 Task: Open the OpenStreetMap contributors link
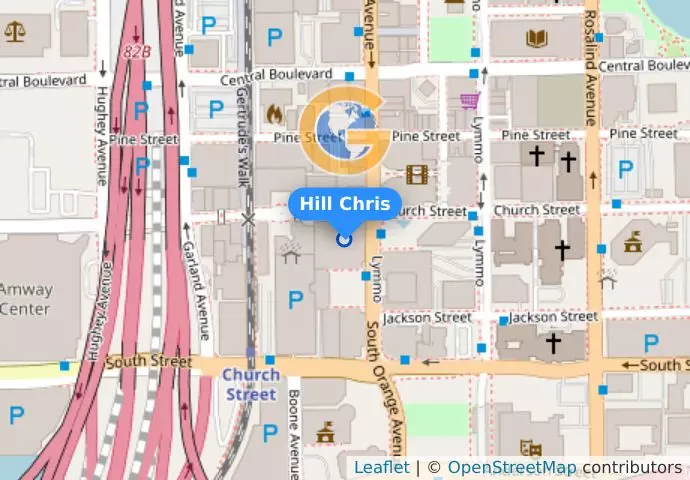click(511, 467)
